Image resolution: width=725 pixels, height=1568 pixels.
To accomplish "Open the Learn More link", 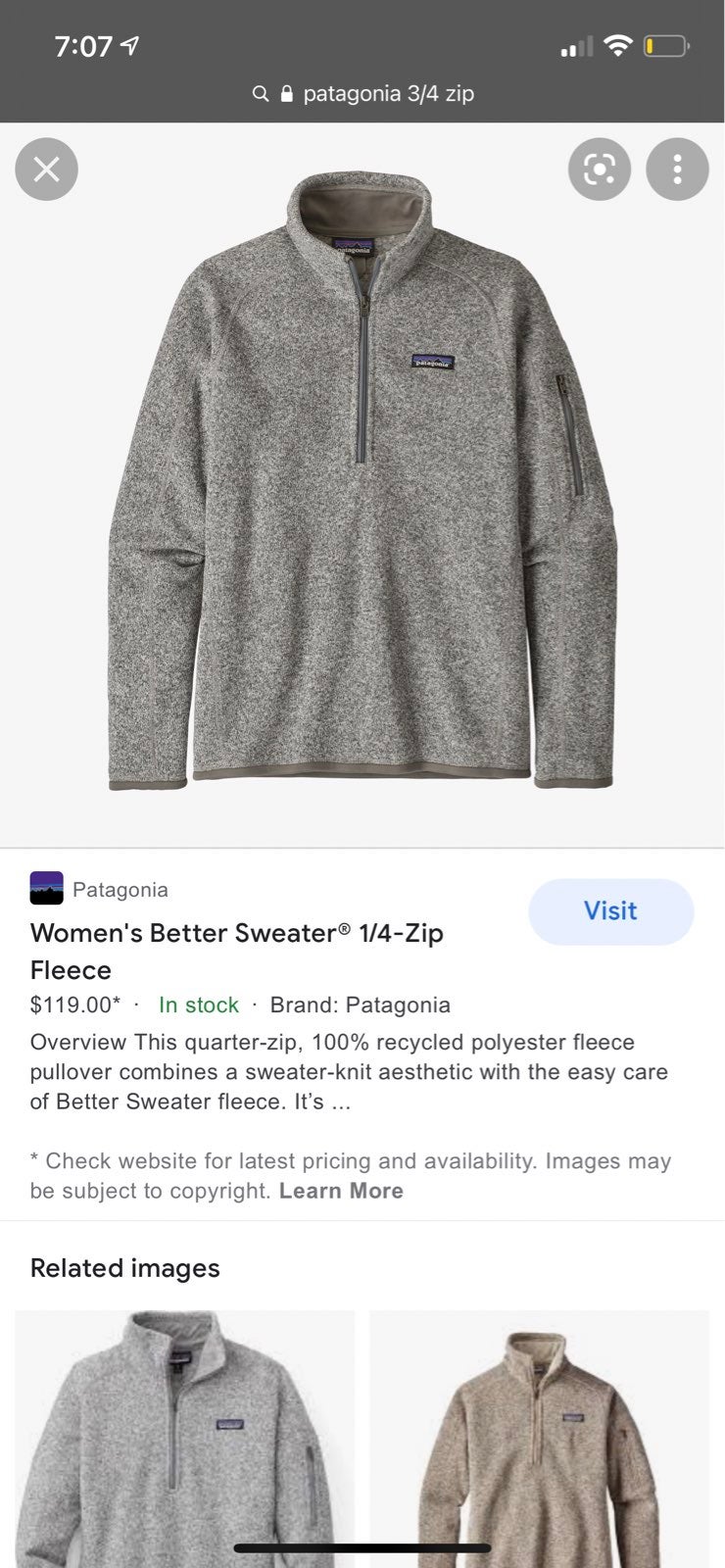I will [341, 1191].
